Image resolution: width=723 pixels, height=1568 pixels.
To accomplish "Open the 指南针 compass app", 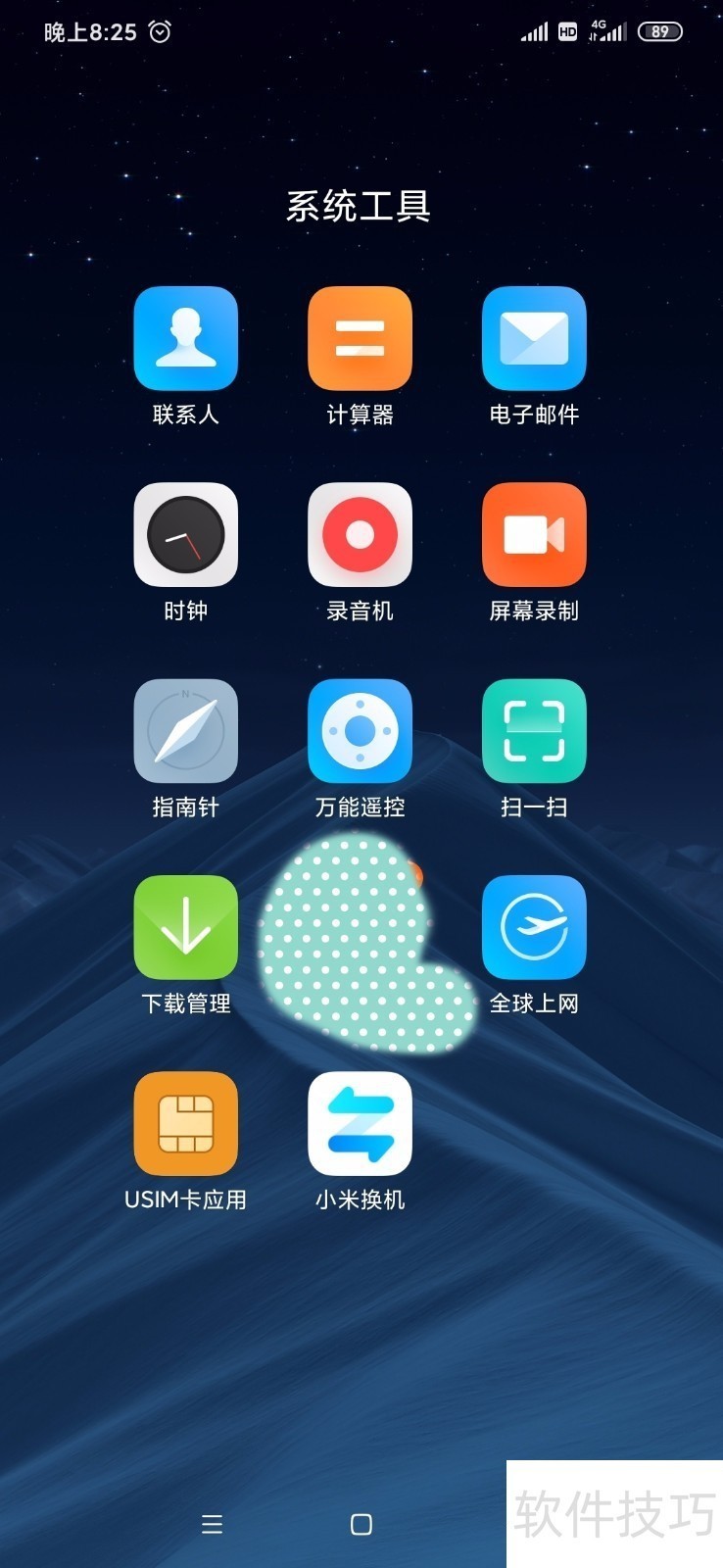I will click(x=185, y=731).
